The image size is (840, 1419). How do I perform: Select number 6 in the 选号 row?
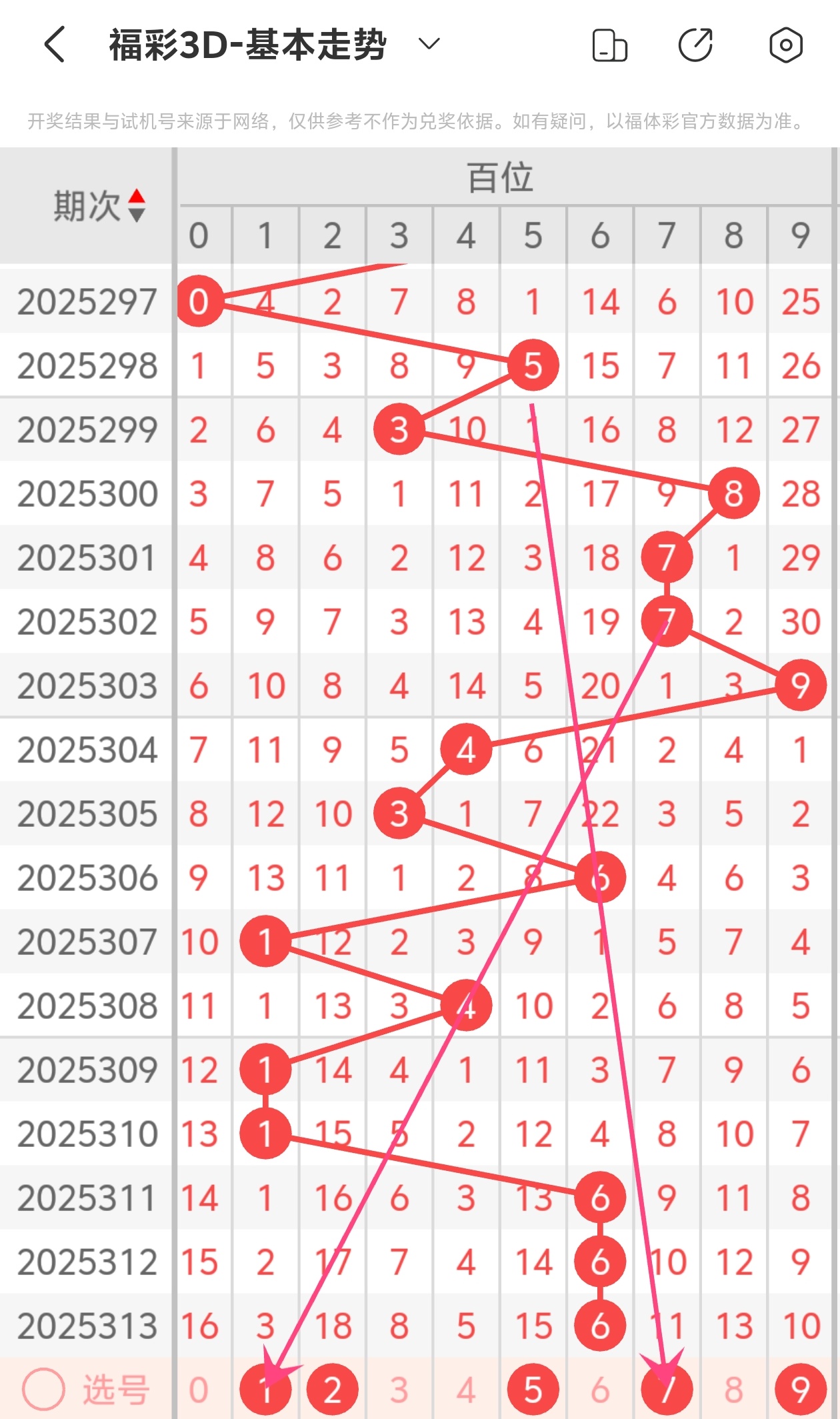(x=600, y=1390)
